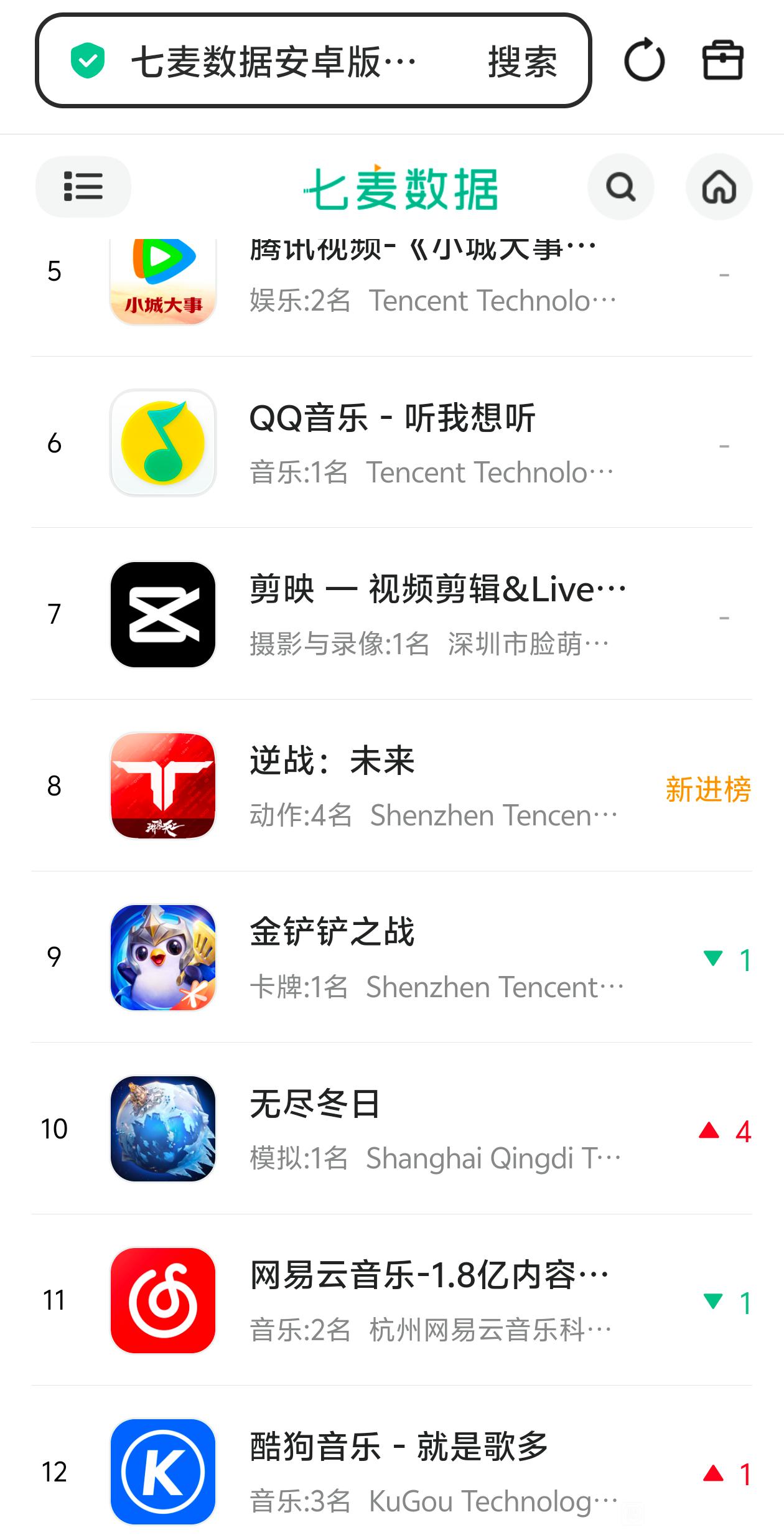Open 剪映 video editing app row
The image size is (784, 1535).
(423, 615)
